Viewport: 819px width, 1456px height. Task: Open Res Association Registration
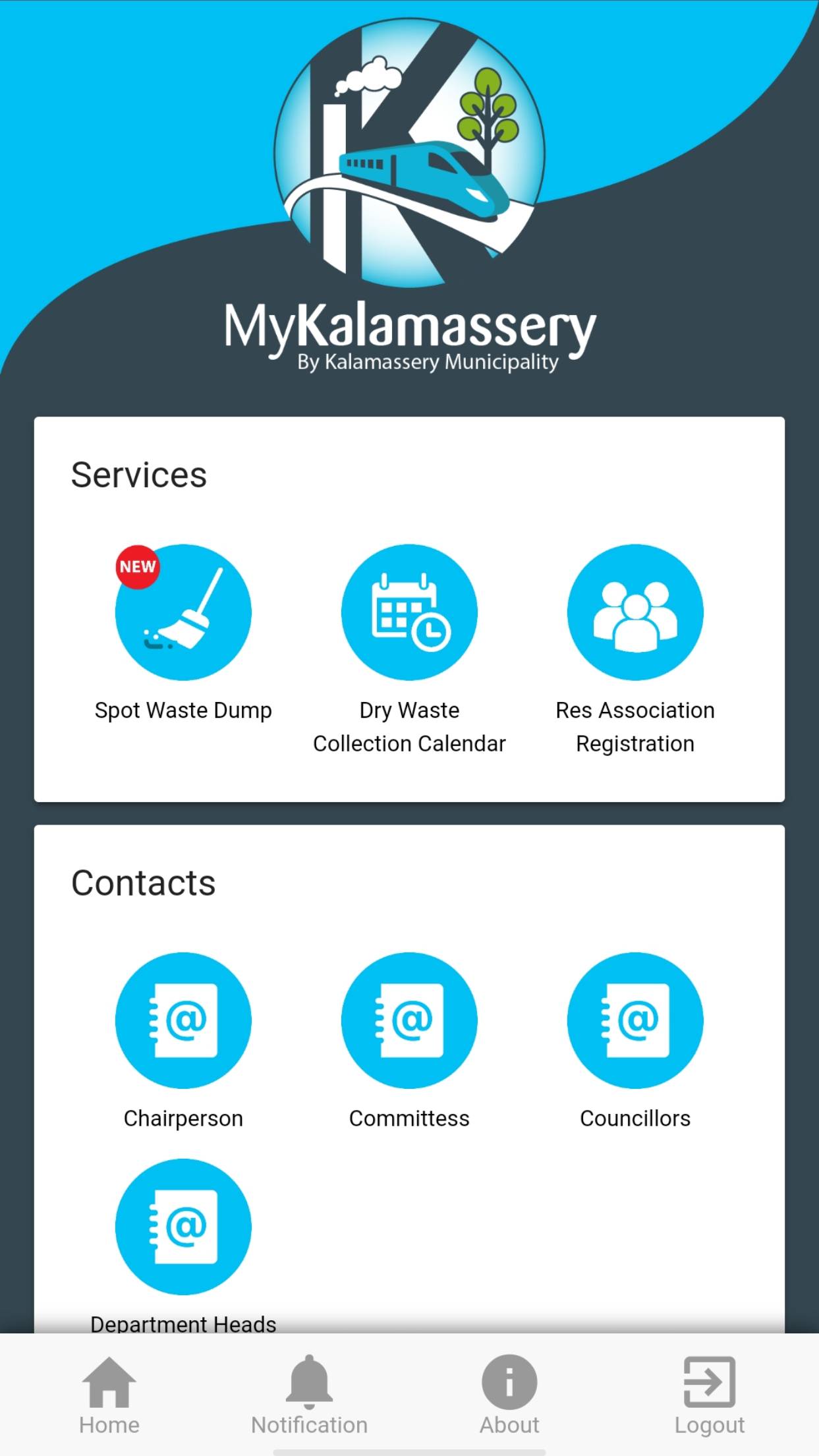tap(635, 612)
